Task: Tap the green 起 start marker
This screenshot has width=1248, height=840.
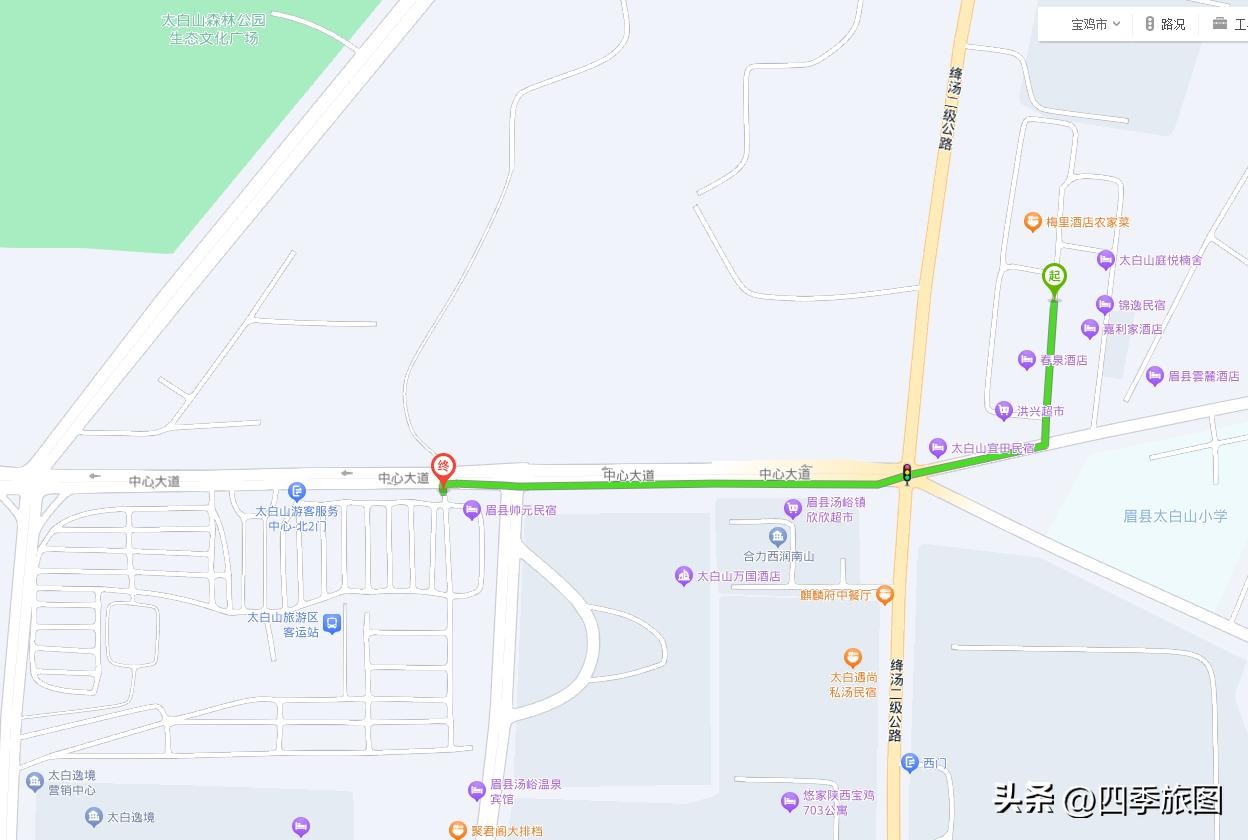Action: coord(1054,277)
